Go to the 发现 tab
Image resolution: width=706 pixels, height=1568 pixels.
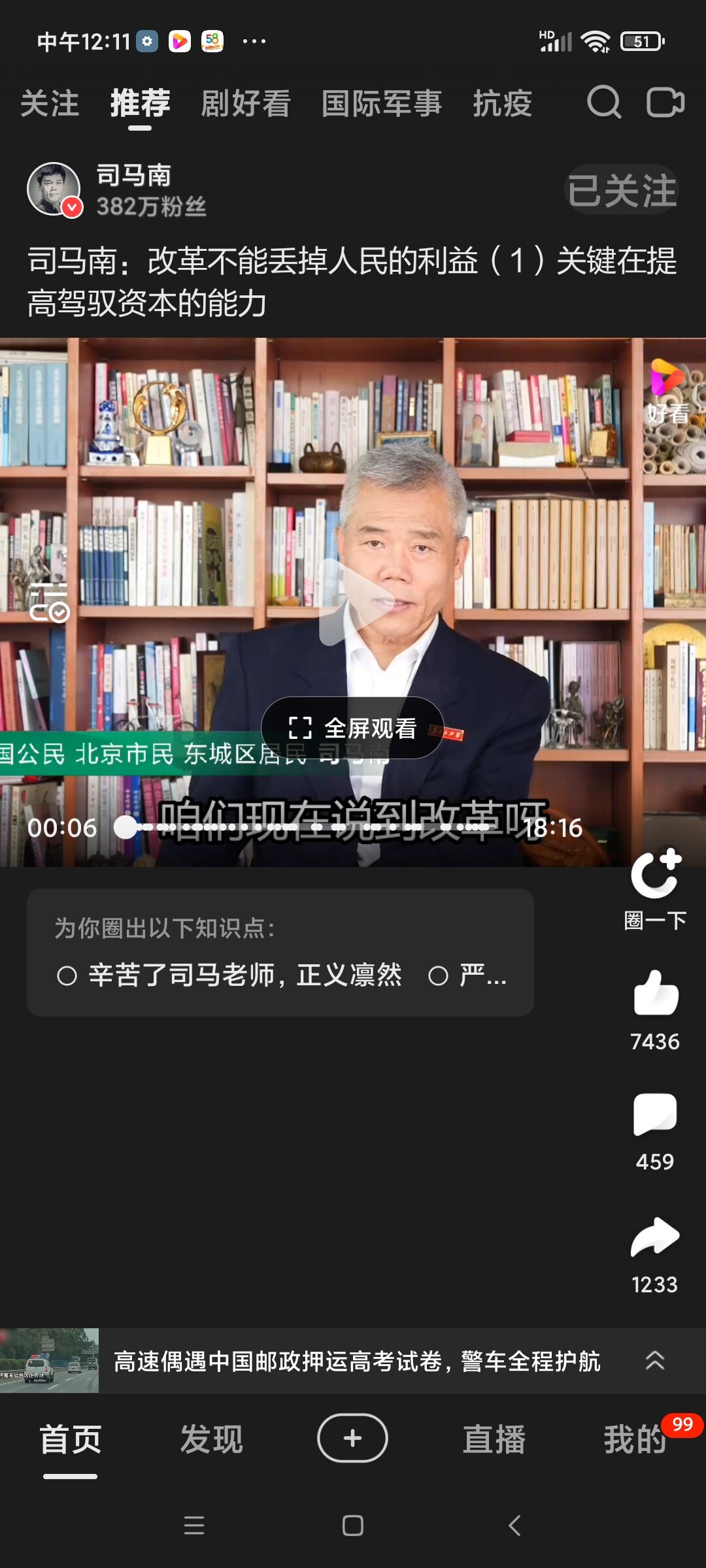211,1440
